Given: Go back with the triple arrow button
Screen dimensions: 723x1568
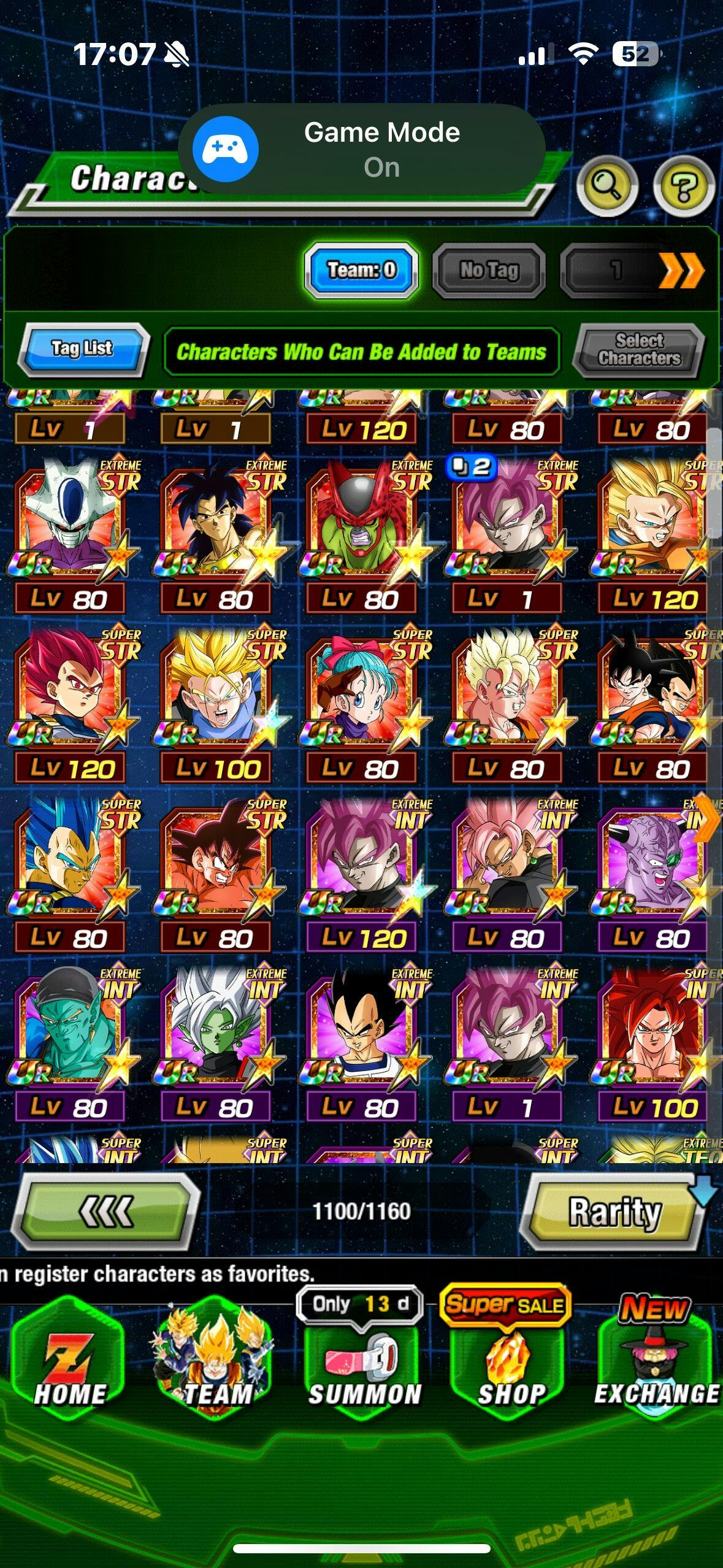Looking at the screenshot, I should [107, 1212].
